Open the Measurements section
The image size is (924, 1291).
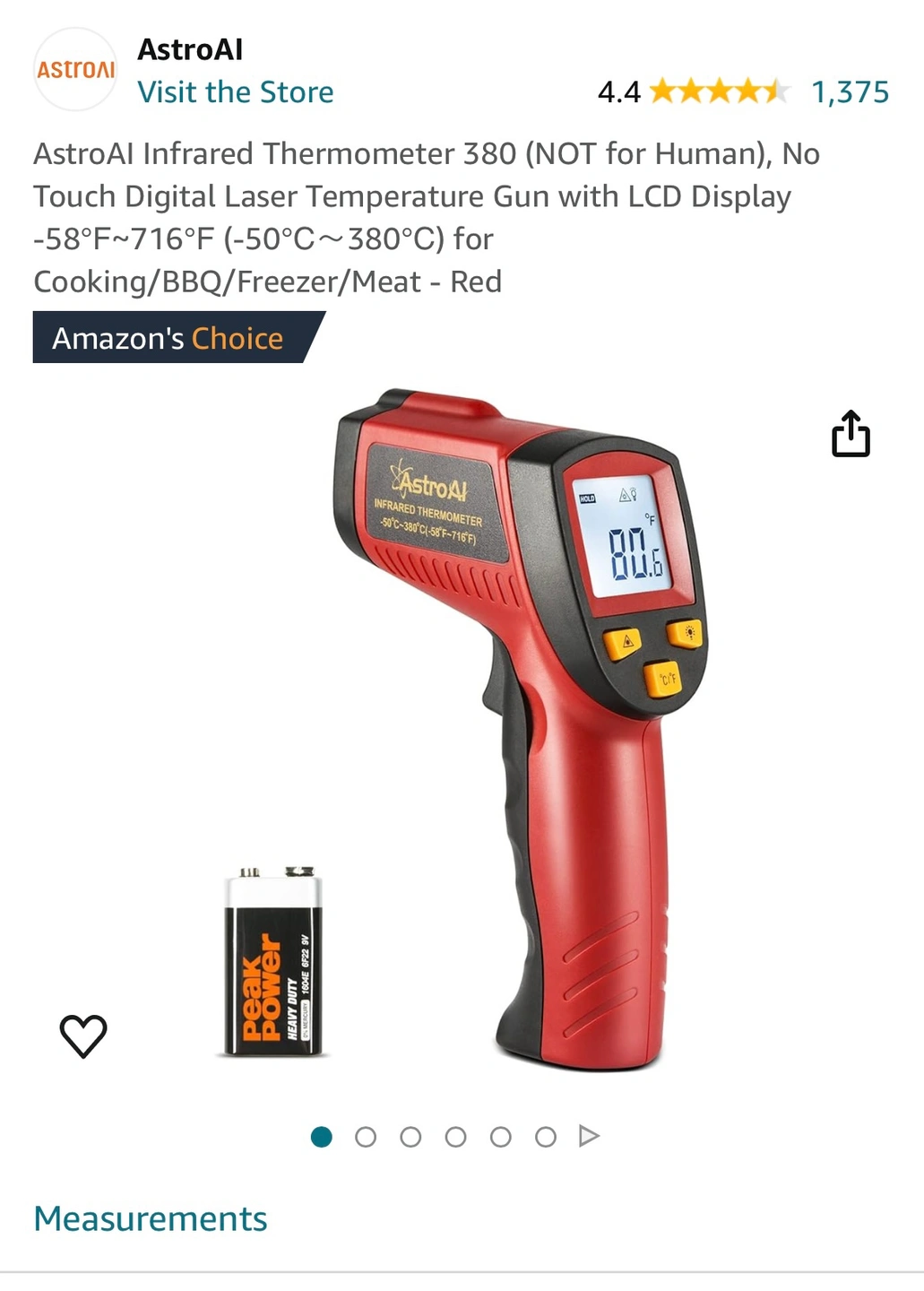click(151, 1219)
